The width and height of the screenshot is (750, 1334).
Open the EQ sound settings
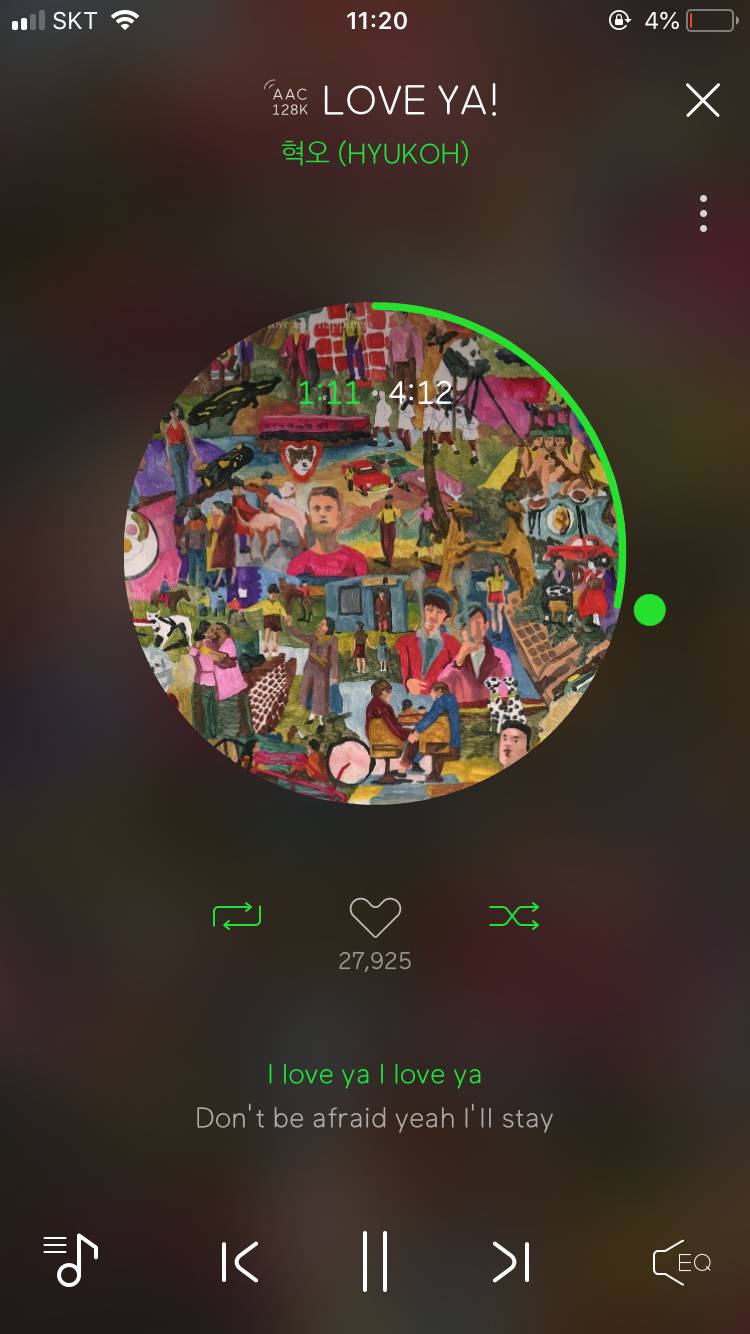click(682, 1262)
